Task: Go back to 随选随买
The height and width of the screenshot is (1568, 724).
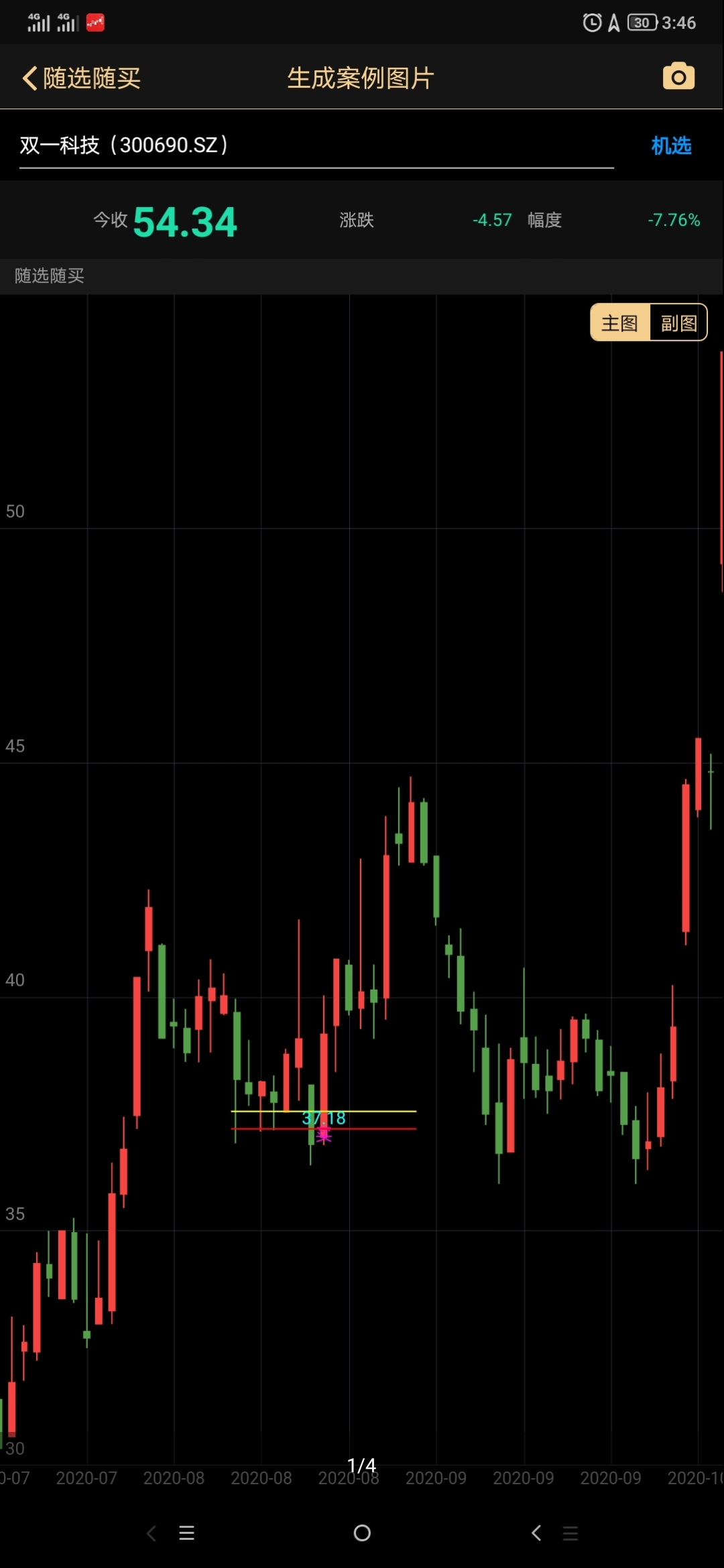Action: pos(80,78)
